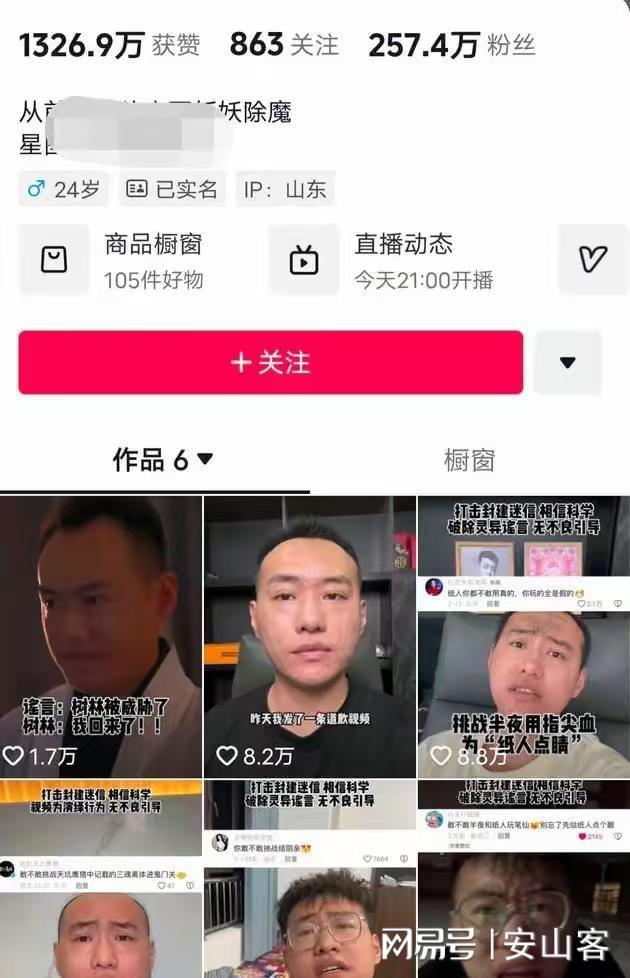Open the 你敢不敢挑战结阴亲 video
The image size is (630, 978).
coord(308,880)
